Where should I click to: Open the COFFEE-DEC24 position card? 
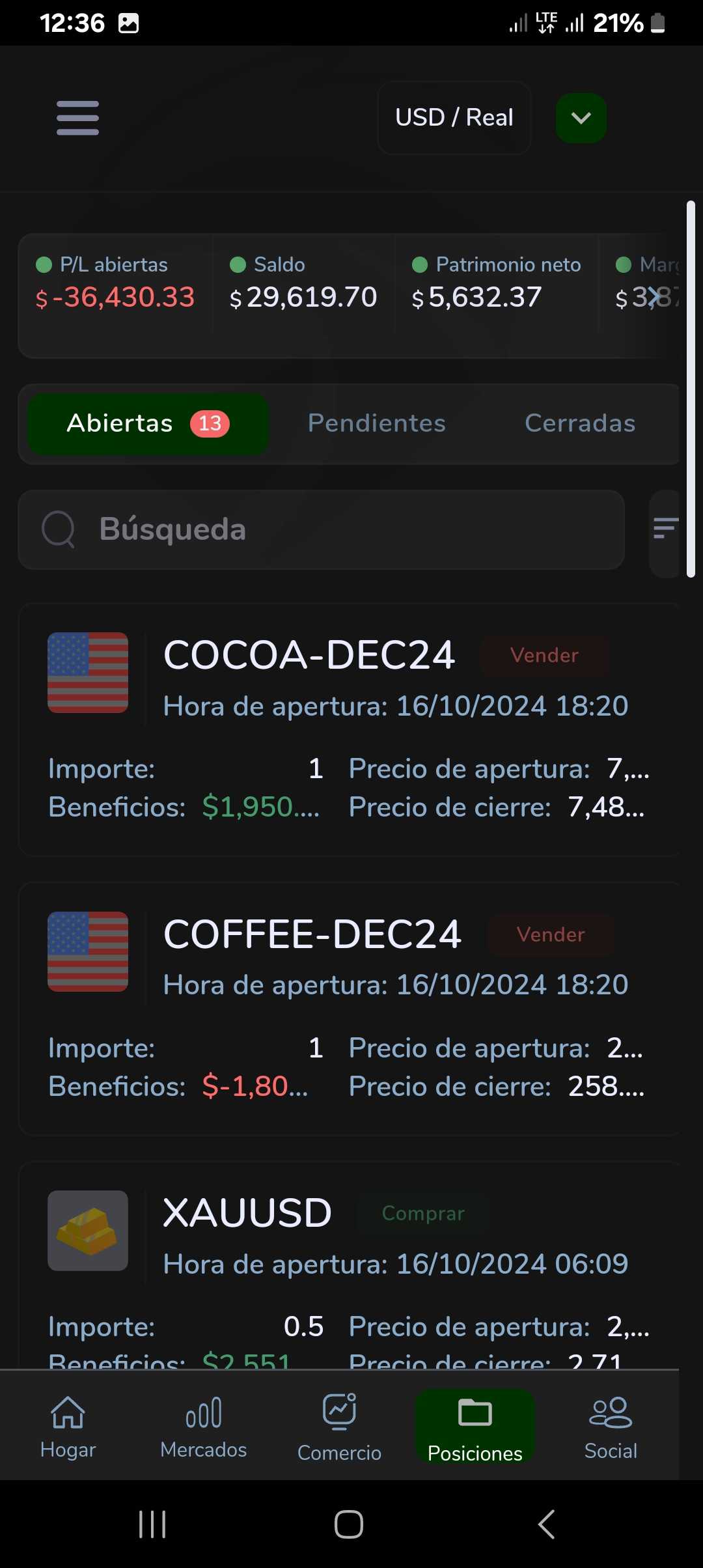350,1008
